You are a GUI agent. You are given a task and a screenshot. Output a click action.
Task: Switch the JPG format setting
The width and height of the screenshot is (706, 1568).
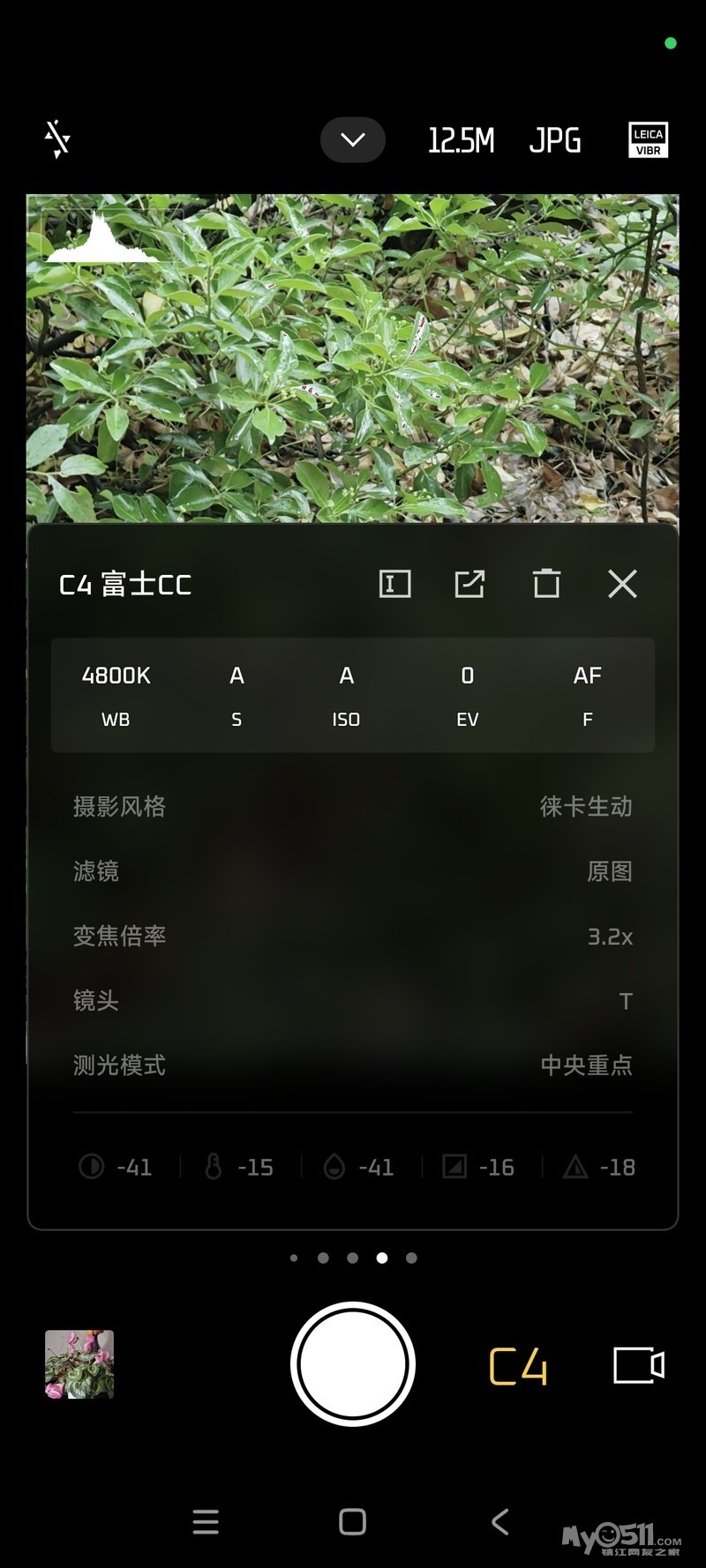pos(555,140)
